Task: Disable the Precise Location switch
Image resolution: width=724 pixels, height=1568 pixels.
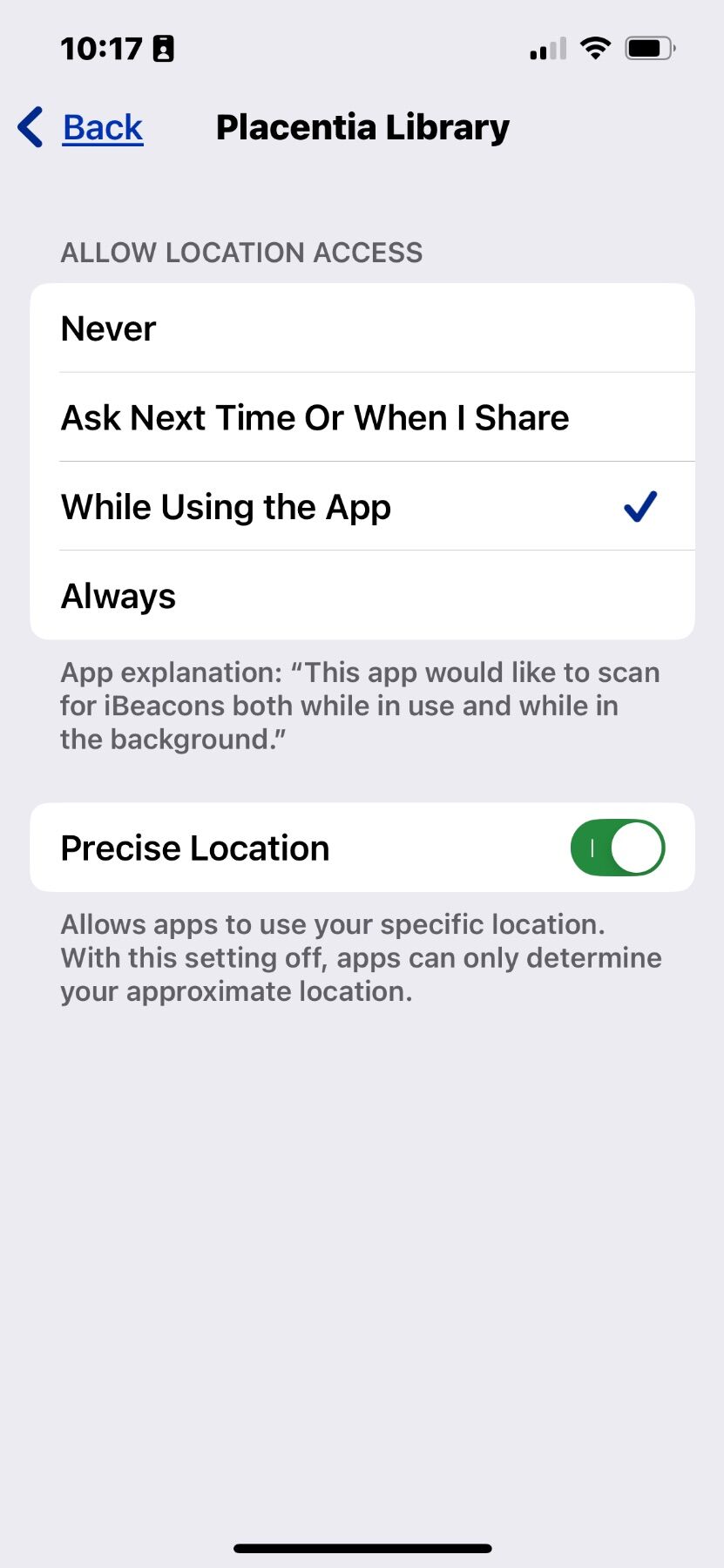Action: 617,848
